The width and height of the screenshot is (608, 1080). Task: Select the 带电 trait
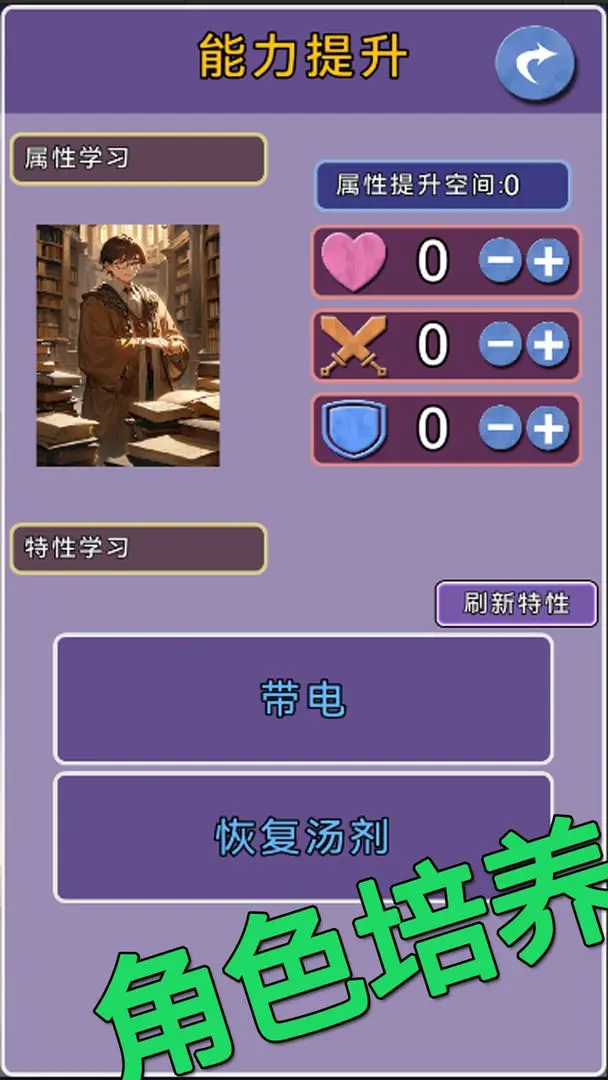tap(303, 699)
